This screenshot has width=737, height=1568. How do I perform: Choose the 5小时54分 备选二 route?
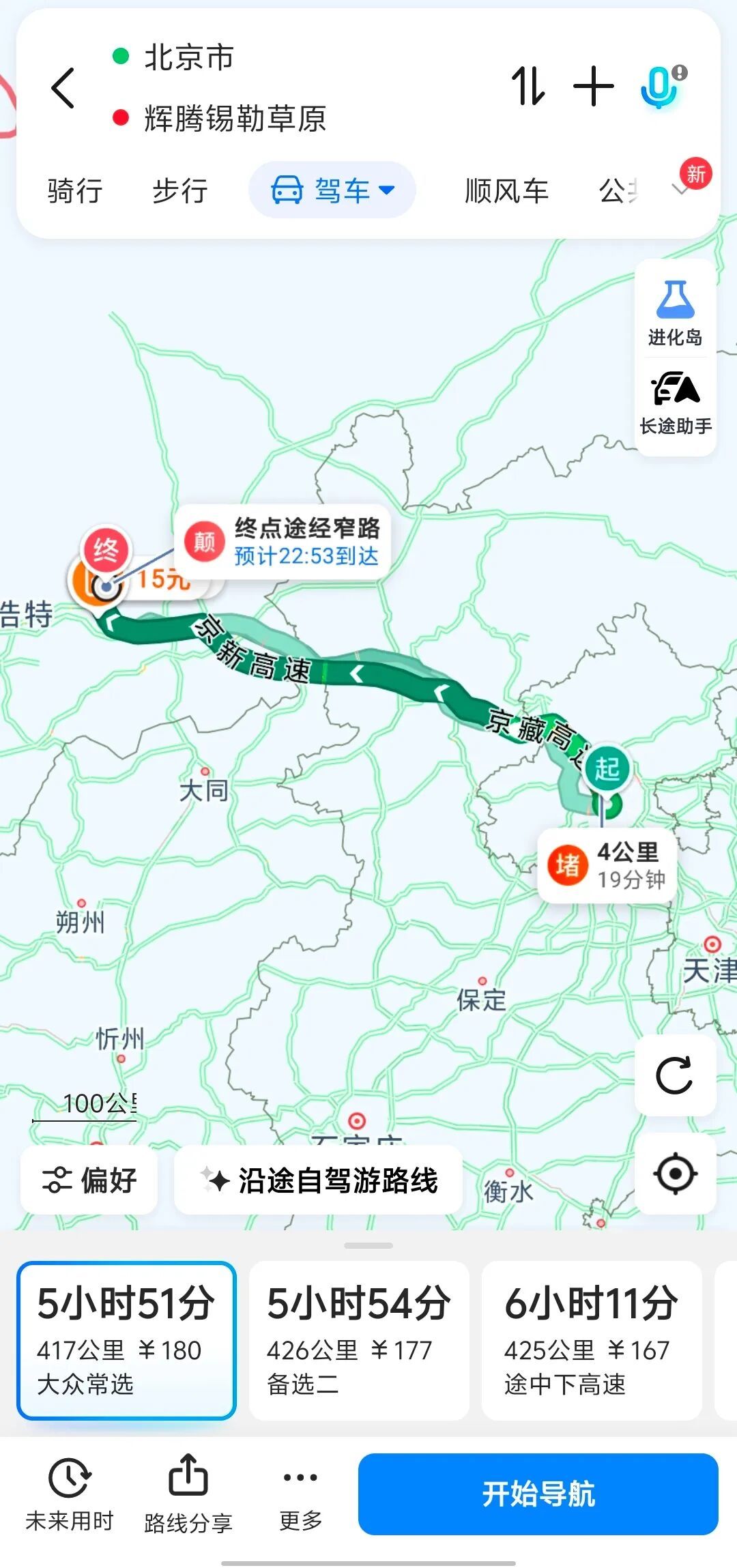(359, 1340)
